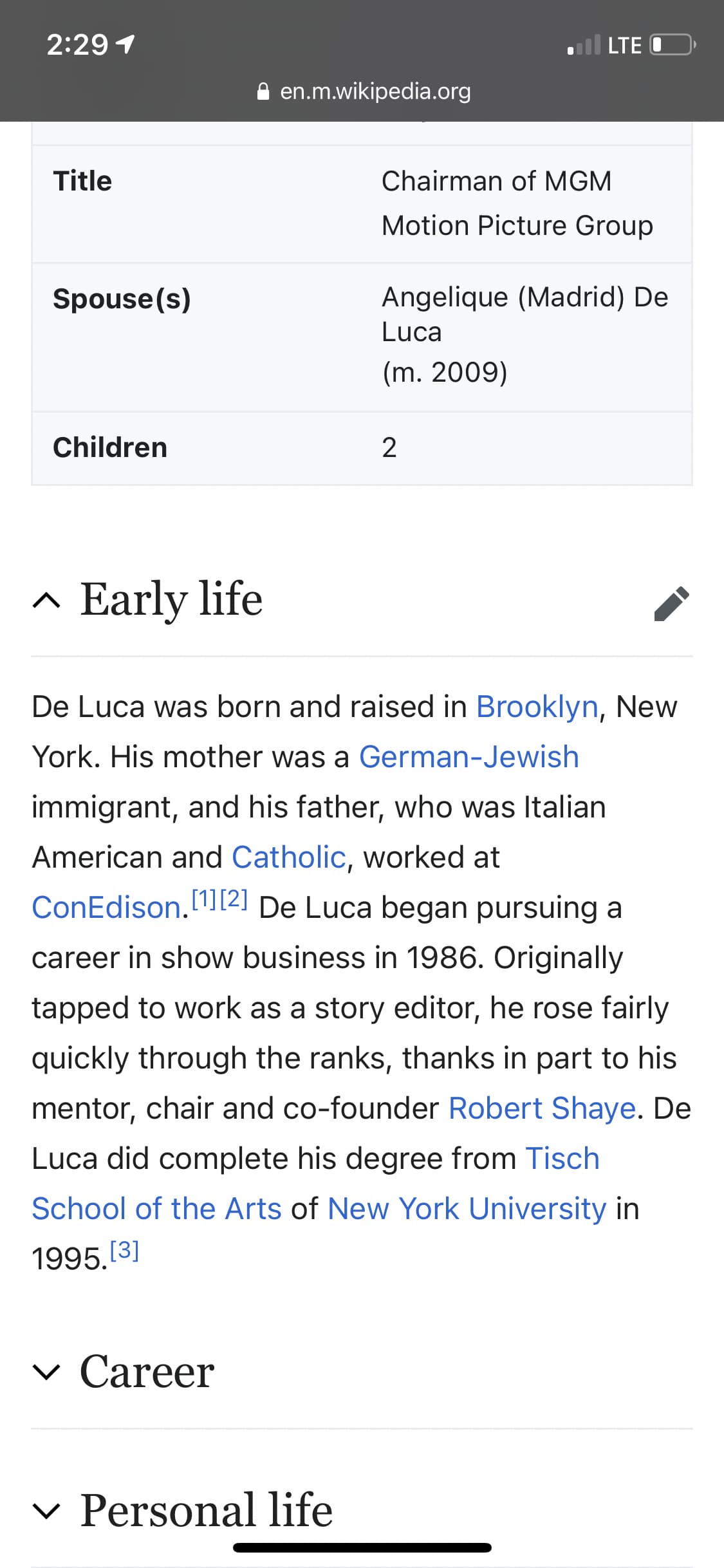
Task: Visit the Robert Shaye article
Action: click(543, 1108)
